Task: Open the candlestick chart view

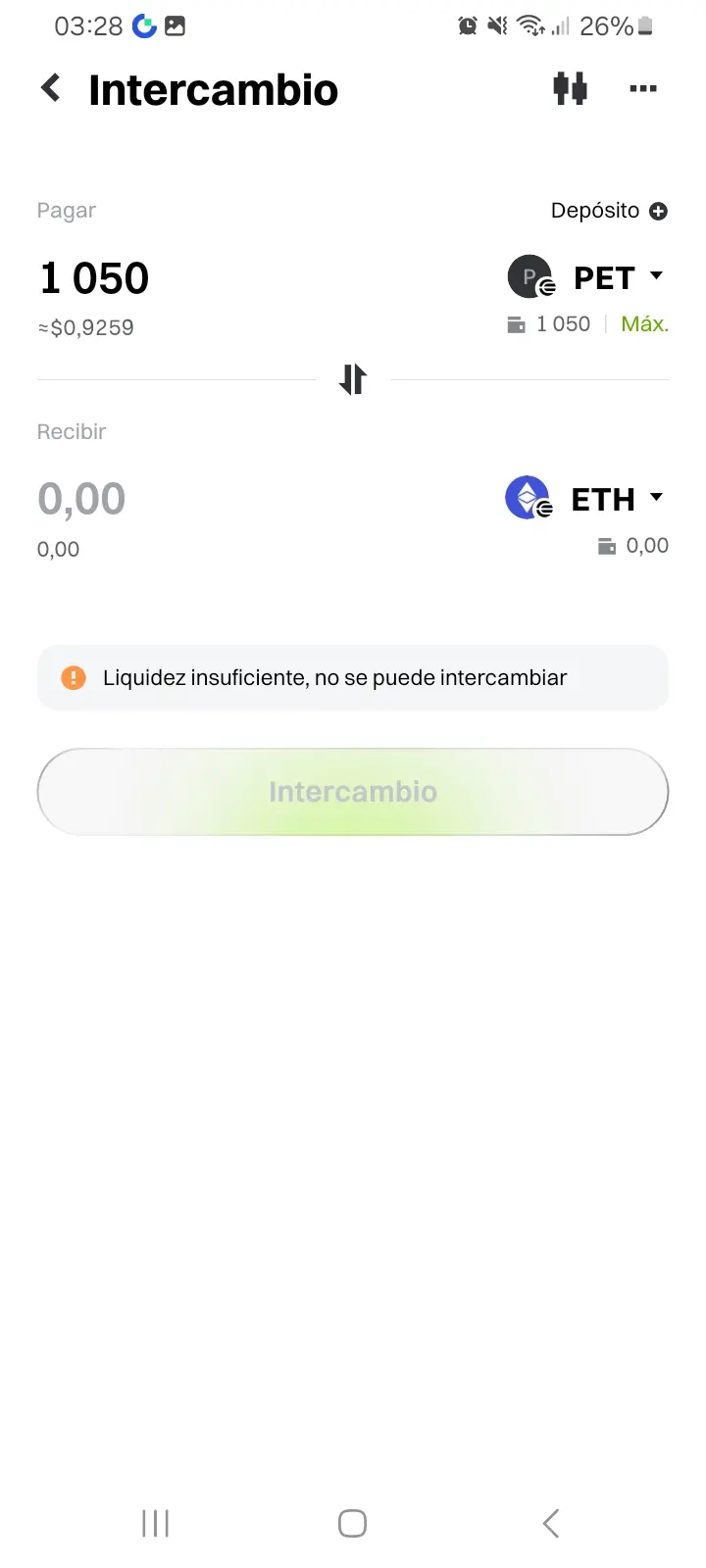Action: (570, 88)
